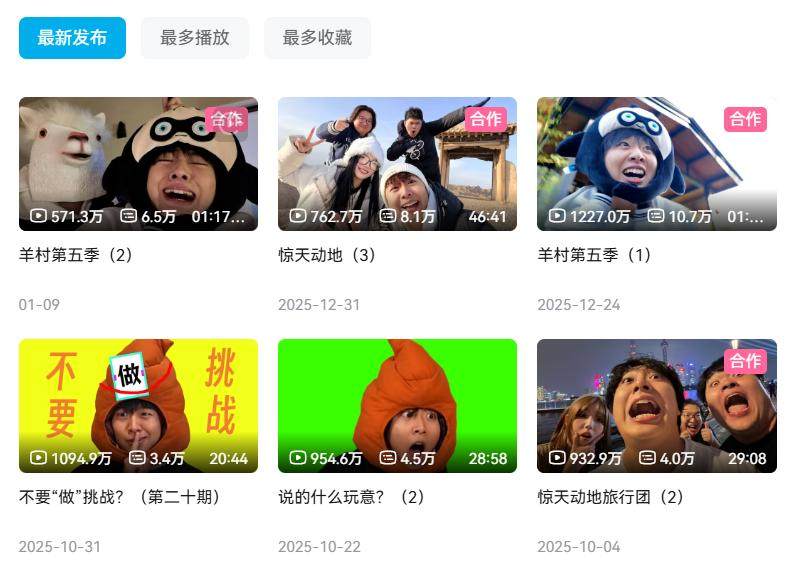Open the video 羊村第五季（1）
This screenshot has width=796, height=569.
(x=656, y=164)
